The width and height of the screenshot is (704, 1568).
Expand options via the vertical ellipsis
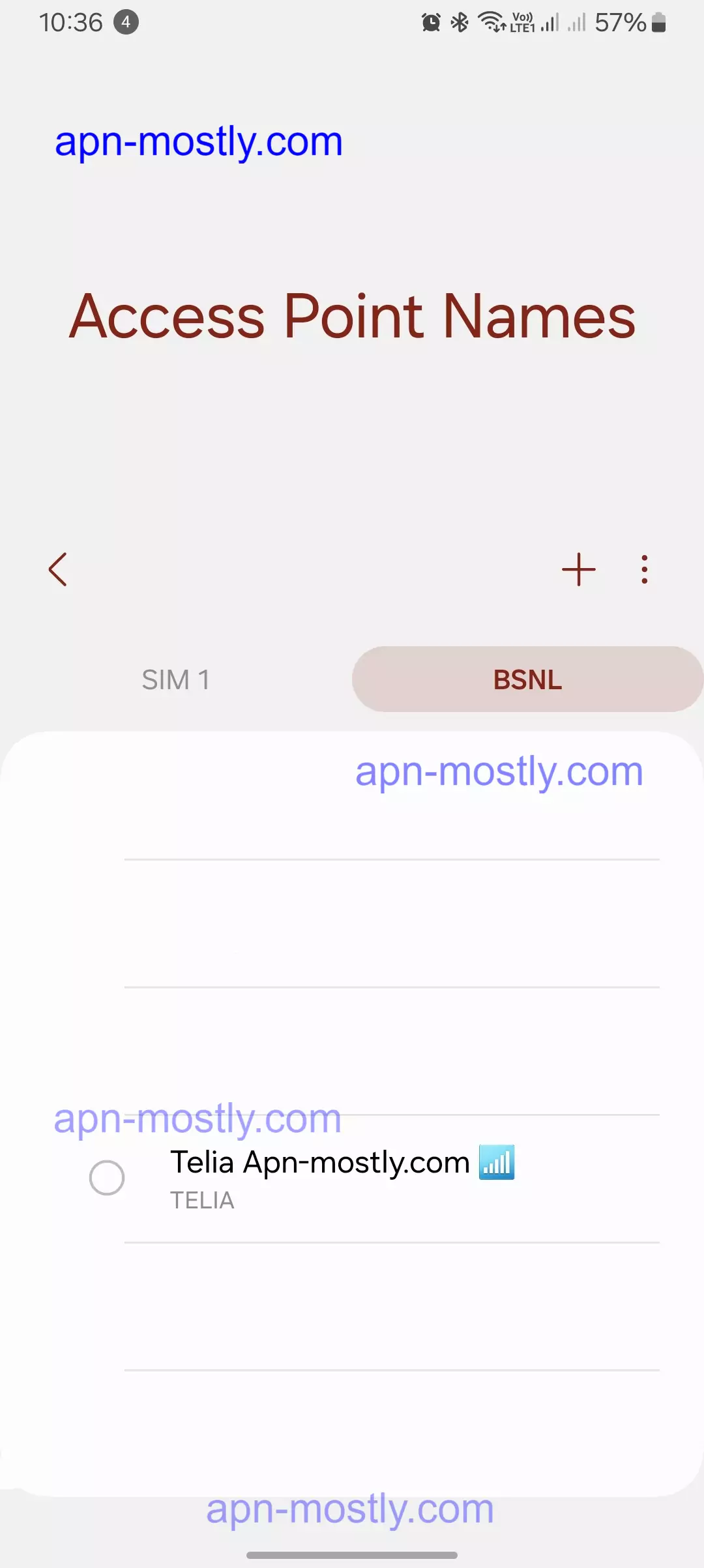click(x=643, y=569)
